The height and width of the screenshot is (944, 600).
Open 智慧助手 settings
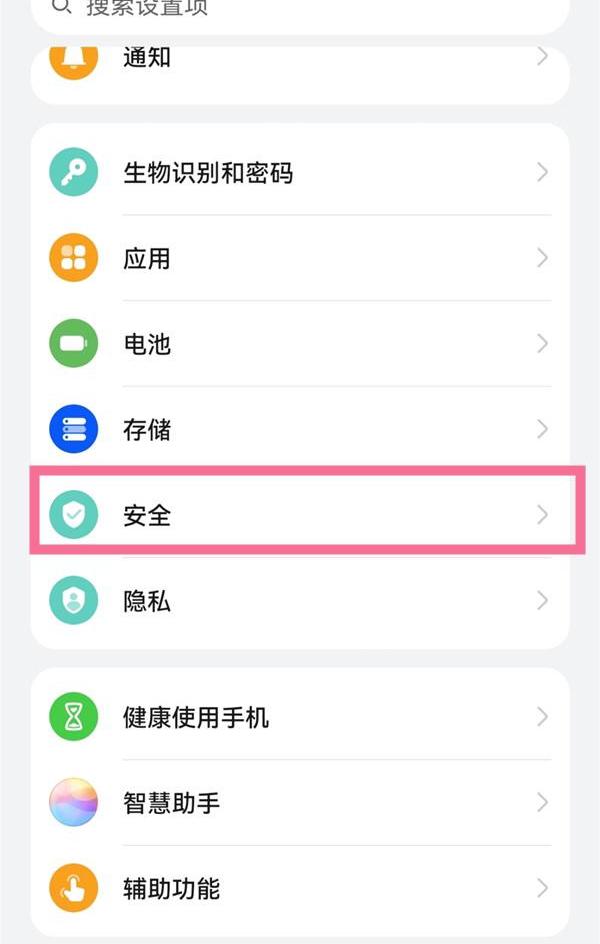click(300, 802)
